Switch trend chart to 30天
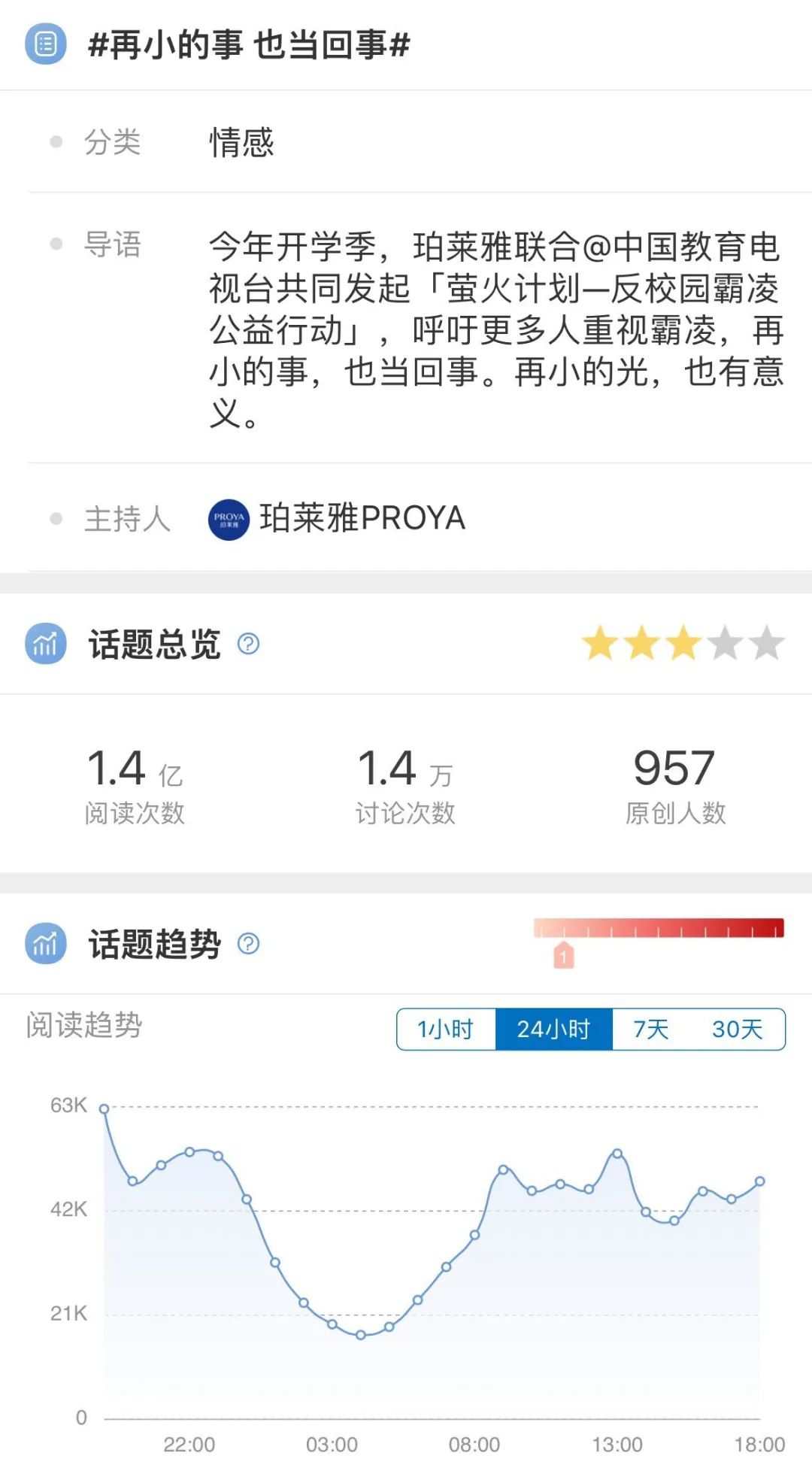Image resolution: width=812 pixels, height=1471 pixels. point(737,1029)
